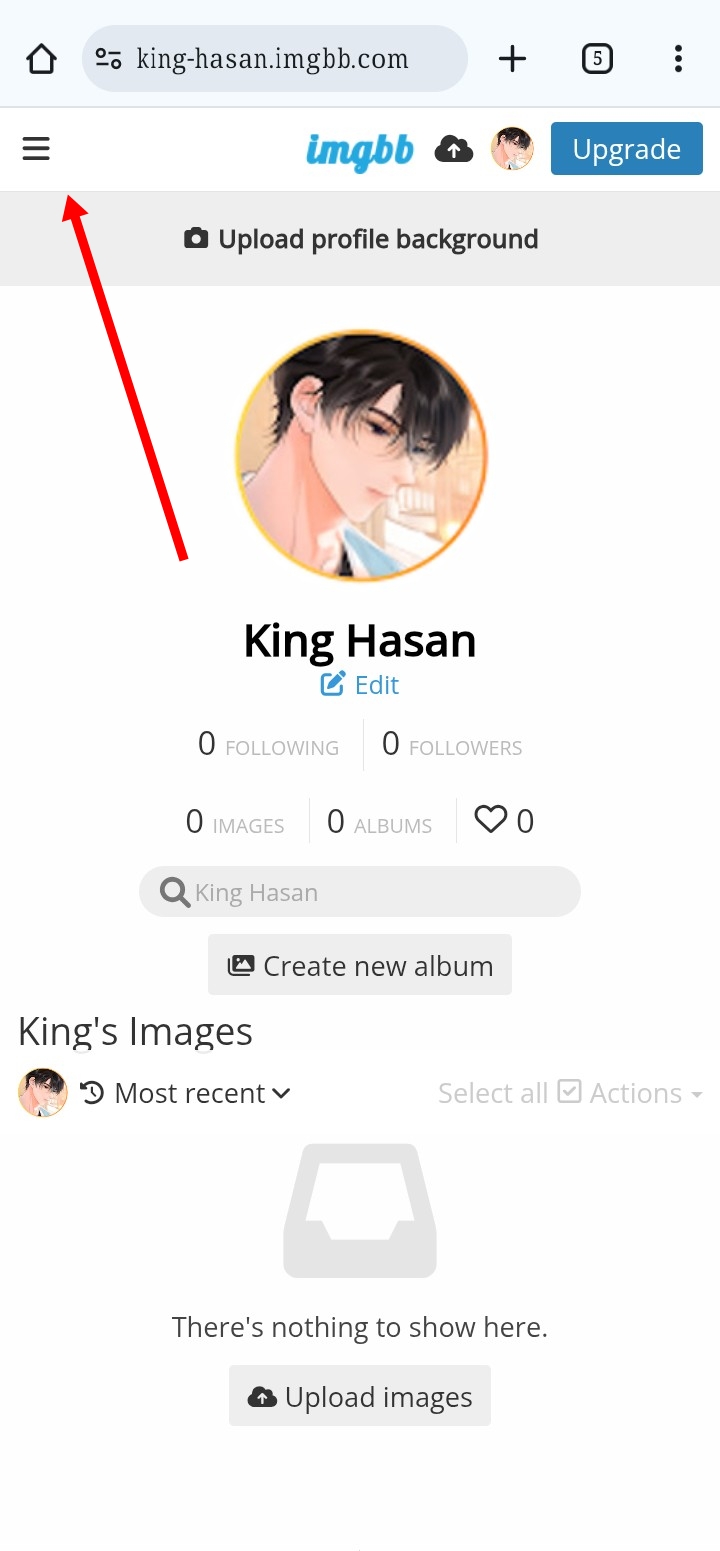View the following list

tap(268, 744)
